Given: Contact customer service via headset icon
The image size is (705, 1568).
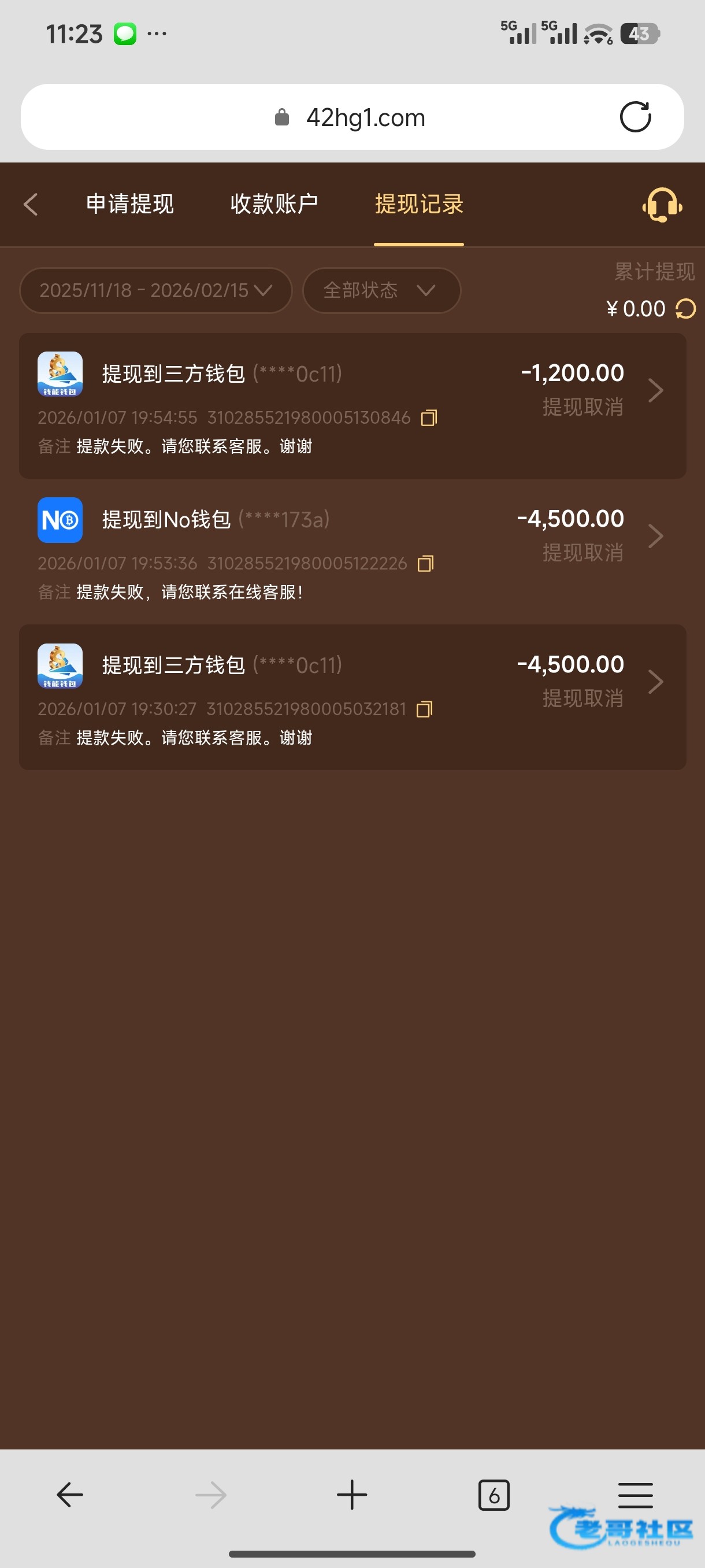Looking at the screenshot, I should [x=661, y=206].
